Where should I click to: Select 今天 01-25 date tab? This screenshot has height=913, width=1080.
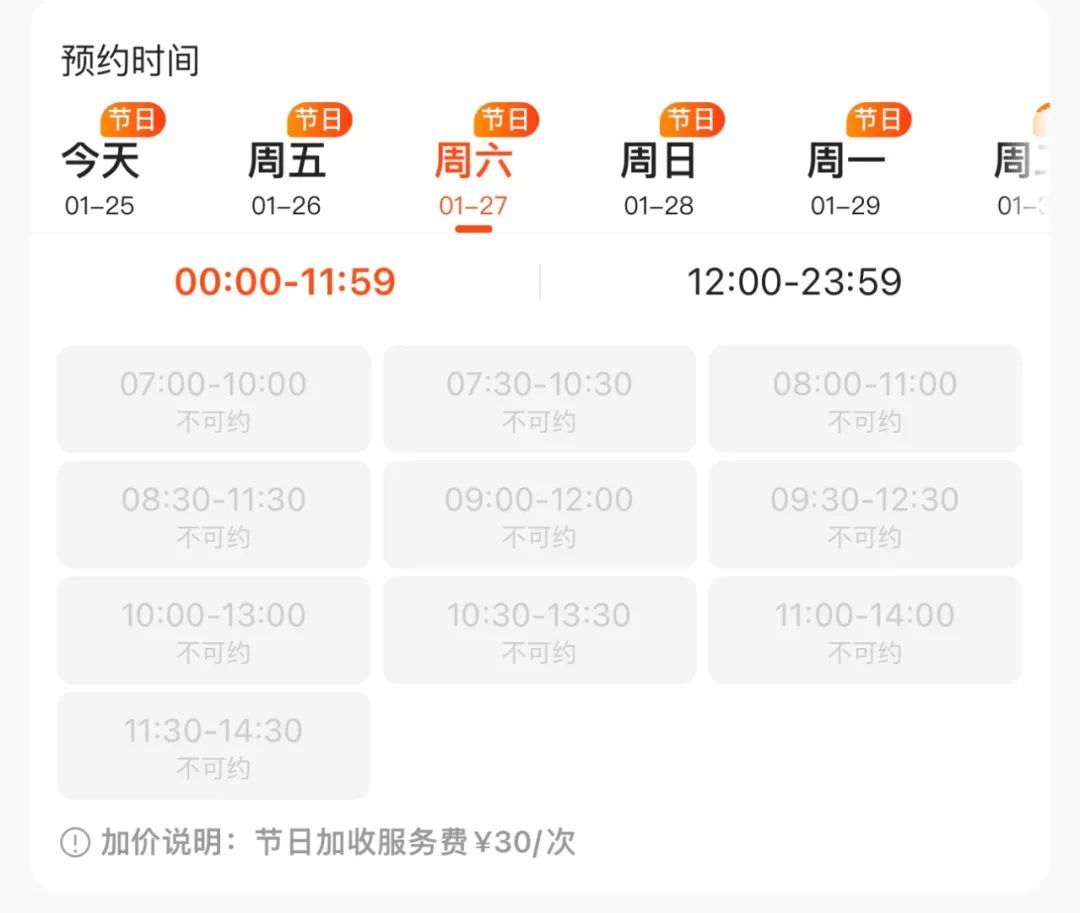click(x=100, y=174)
